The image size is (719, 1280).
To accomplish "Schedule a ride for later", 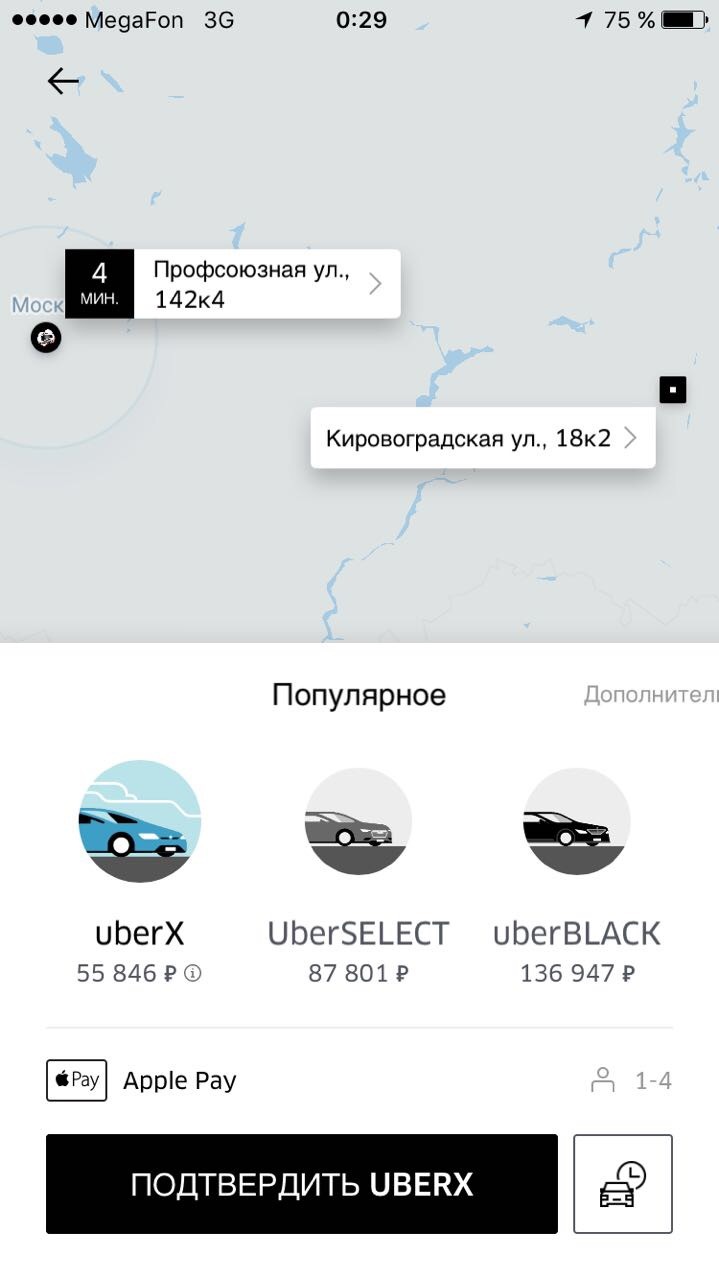I will pyautogui.click(x=622, y=1184).
